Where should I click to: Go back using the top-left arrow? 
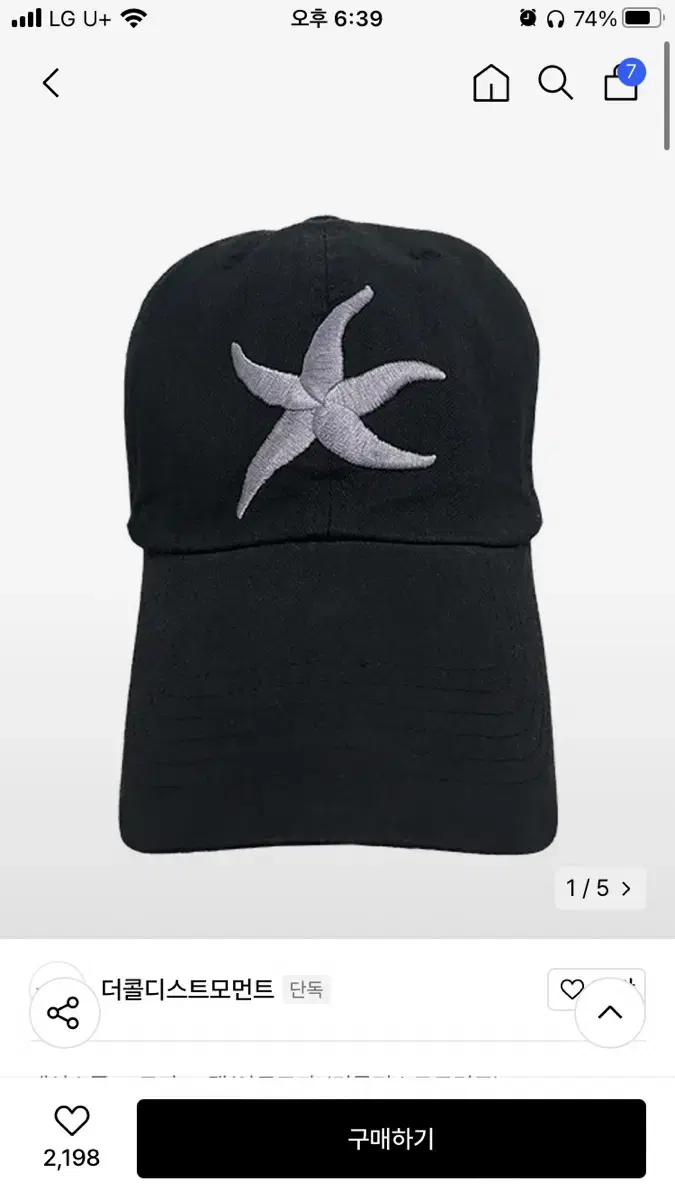click(51, 83)
